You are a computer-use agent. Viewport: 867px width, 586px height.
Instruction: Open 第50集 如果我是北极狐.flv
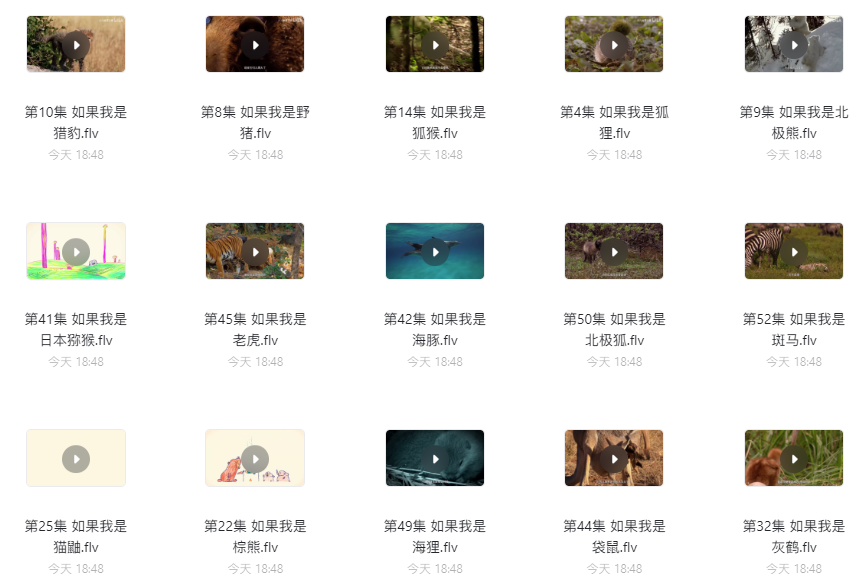pyautogui.click(x=614, y=252)
